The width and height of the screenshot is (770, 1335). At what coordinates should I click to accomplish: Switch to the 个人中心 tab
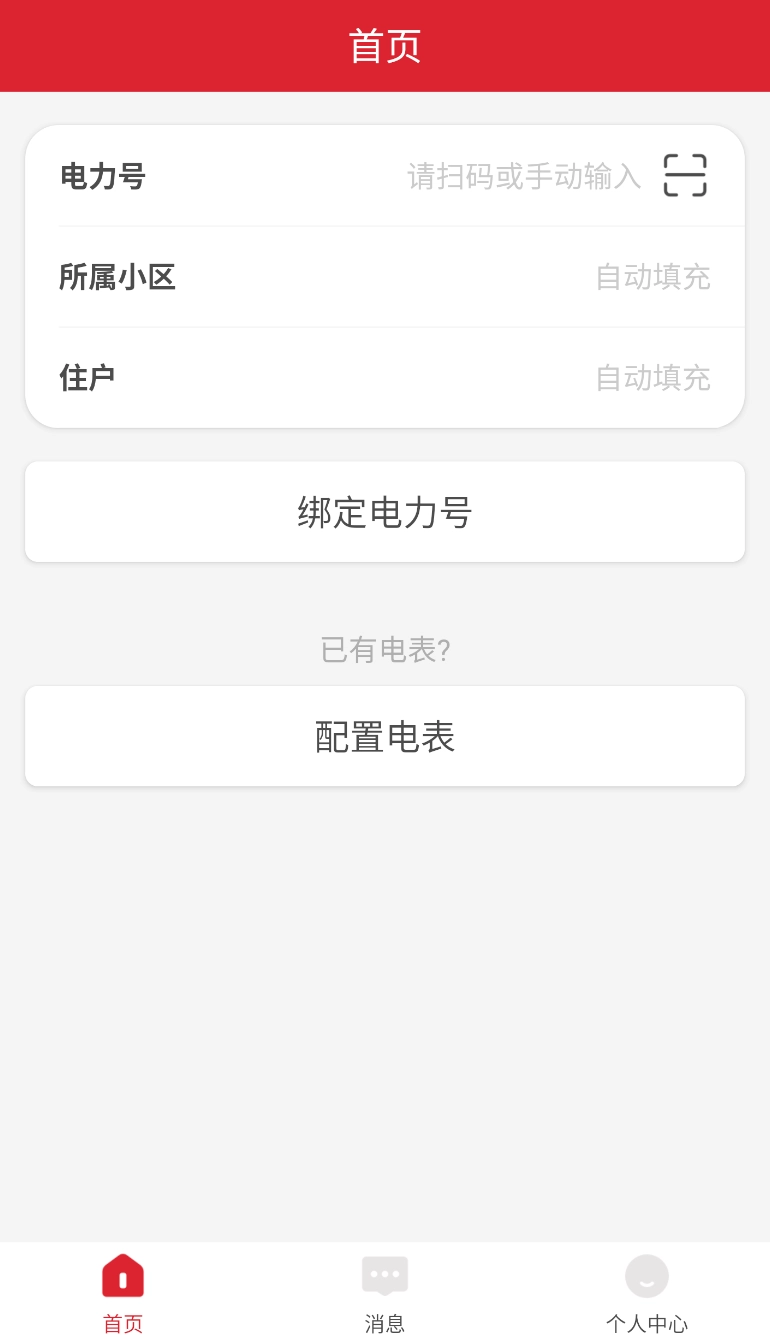point(647,1295)
